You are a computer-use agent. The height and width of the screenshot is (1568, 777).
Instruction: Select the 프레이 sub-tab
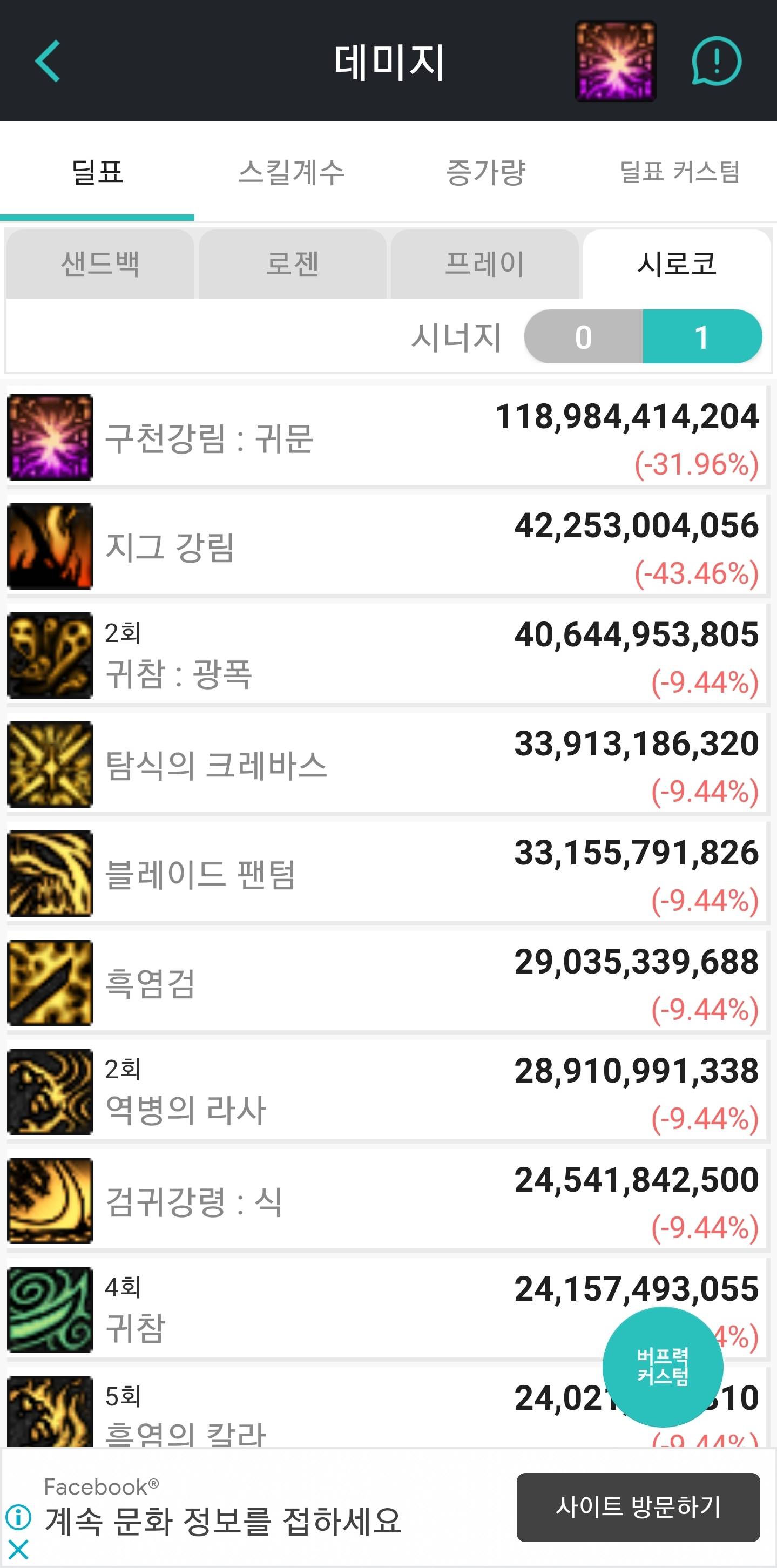485,264
